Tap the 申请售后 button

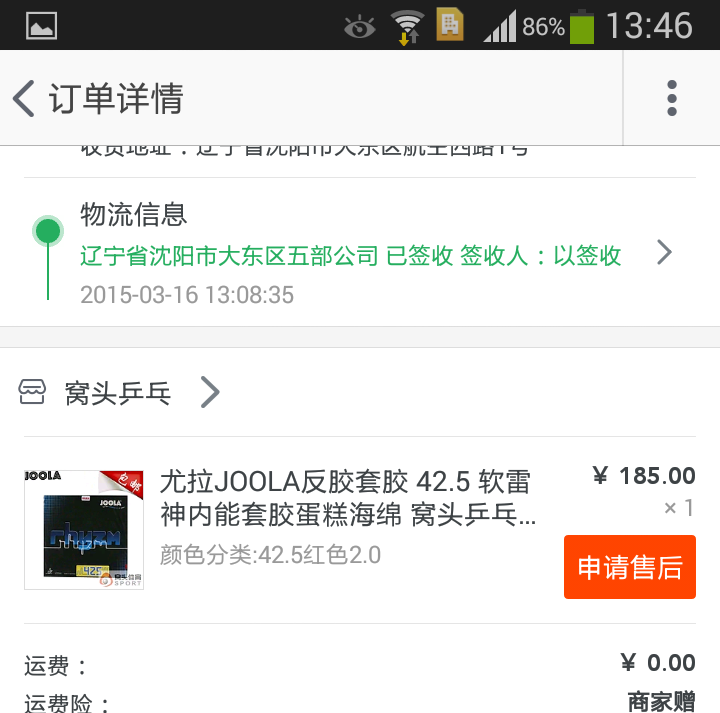(629, 567)
